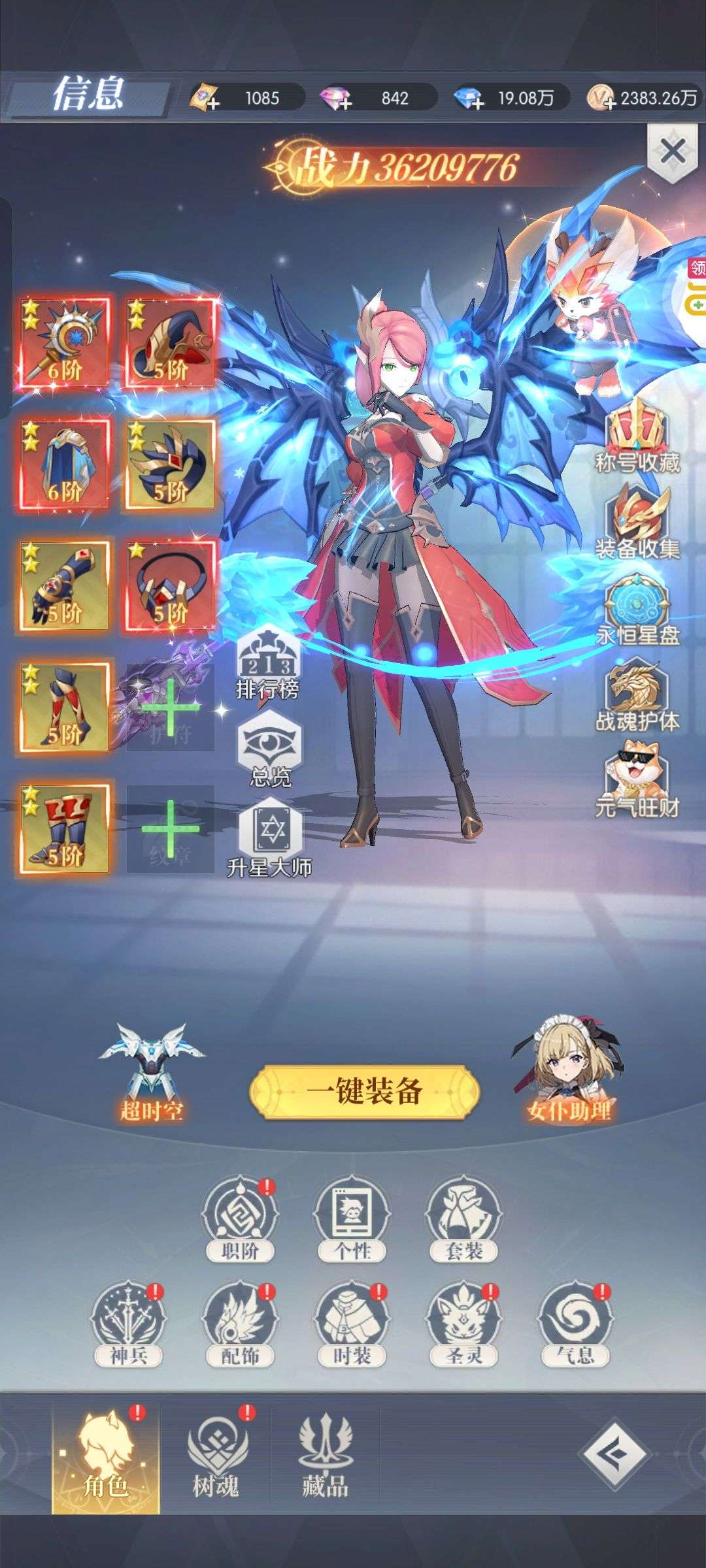Add an item to empty 纹章 slot
The width and height of the screenshot is (706, 1568).
click(x=170, y=829)
